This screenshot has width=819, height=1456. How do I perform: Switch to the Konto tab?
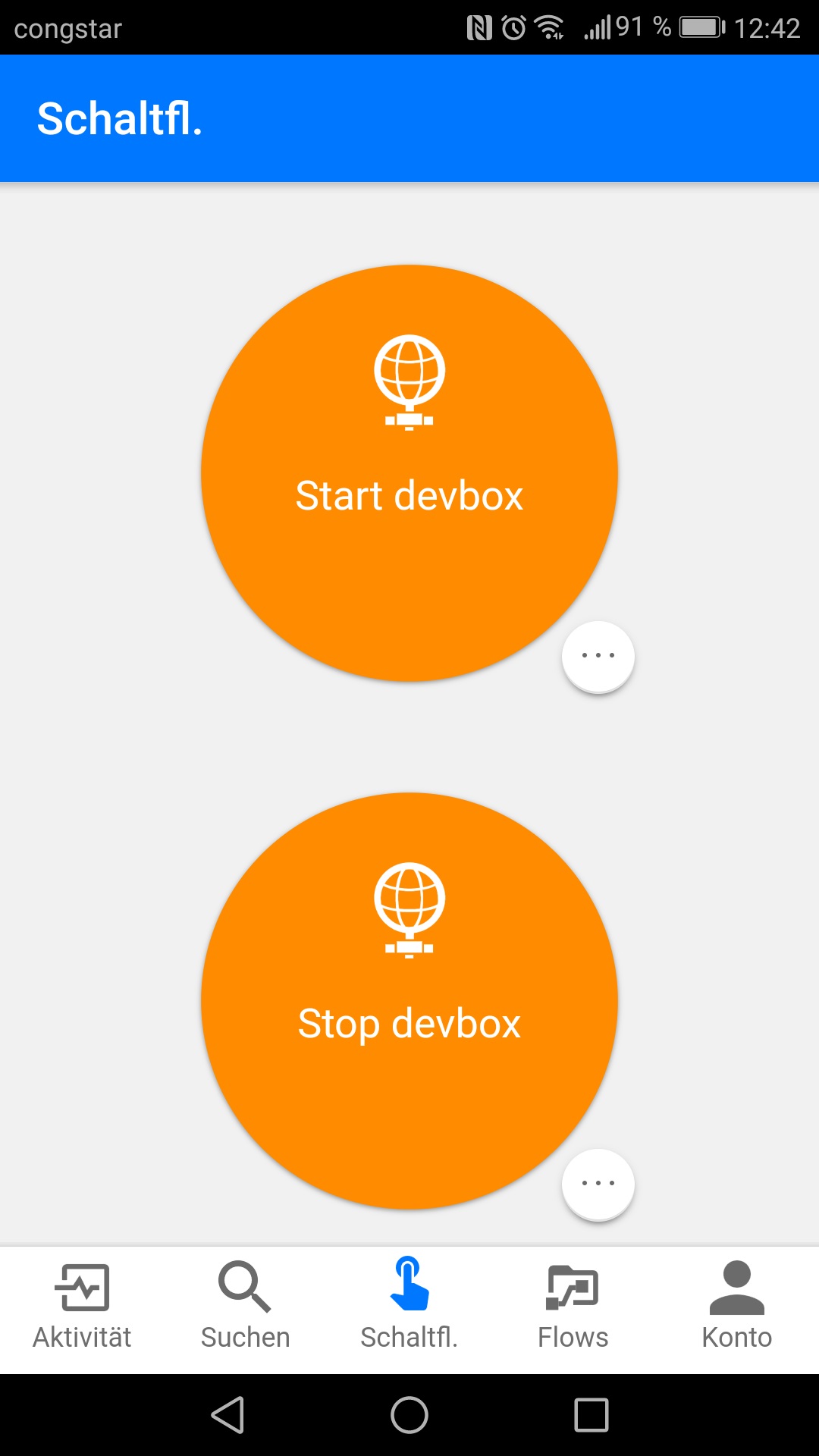coord(737,1310)
